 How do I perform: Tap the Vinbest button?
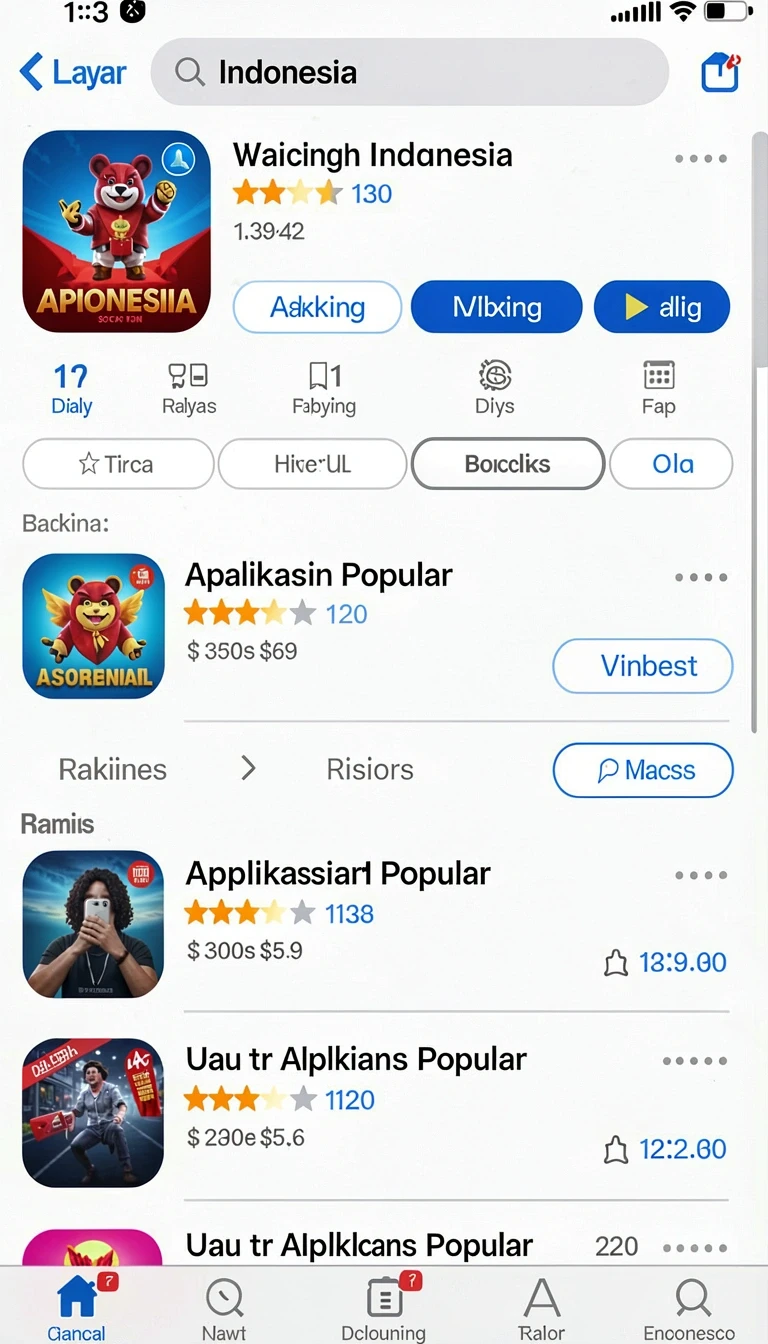643,666
